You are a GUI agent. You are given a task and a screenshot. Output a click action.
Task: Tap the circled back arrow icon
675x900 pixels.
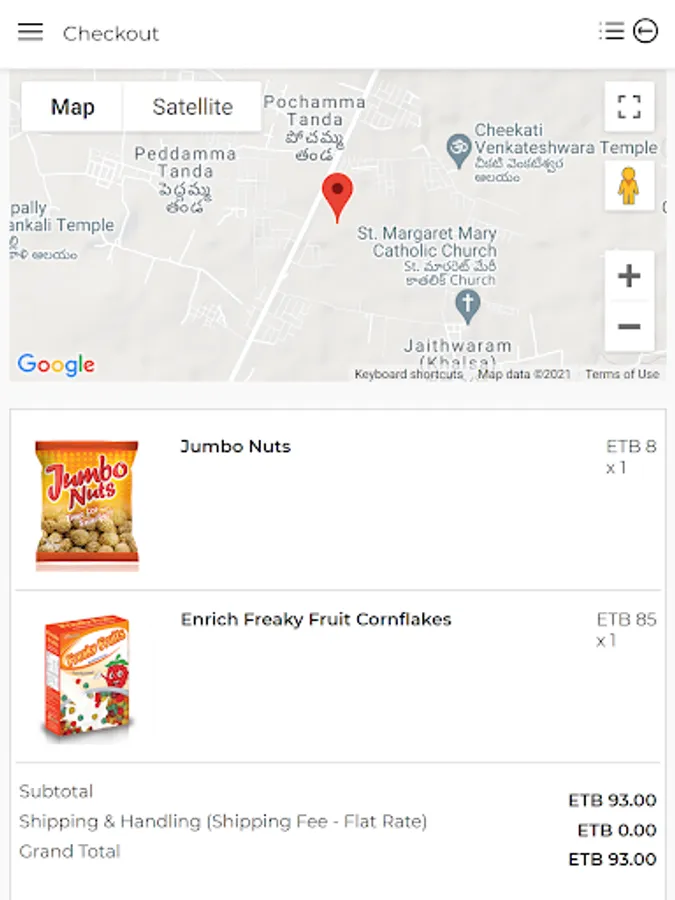pyautogui.click(x=646, y=32)
